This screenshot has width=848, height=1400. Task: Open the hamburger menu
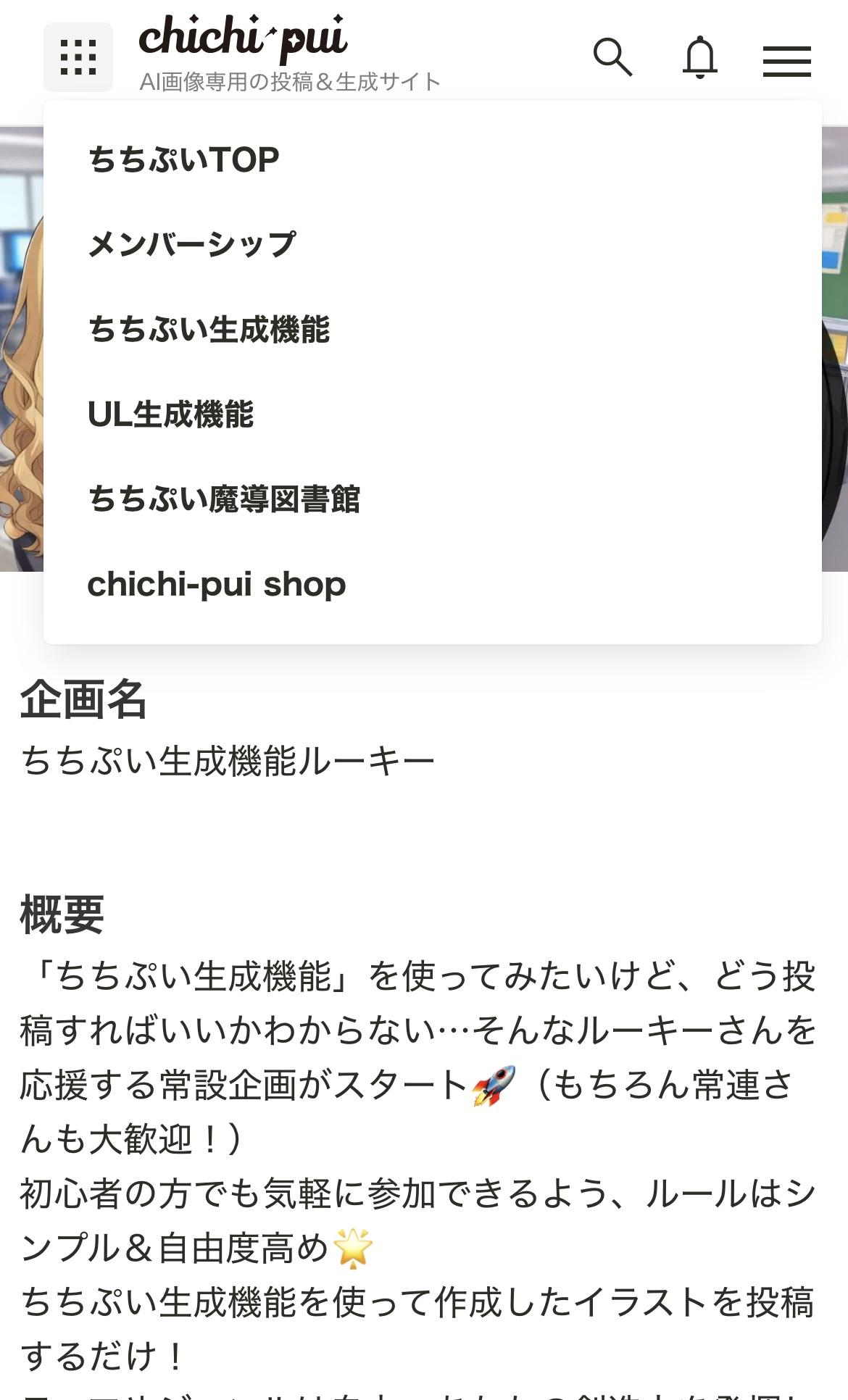tap(786, 61)
